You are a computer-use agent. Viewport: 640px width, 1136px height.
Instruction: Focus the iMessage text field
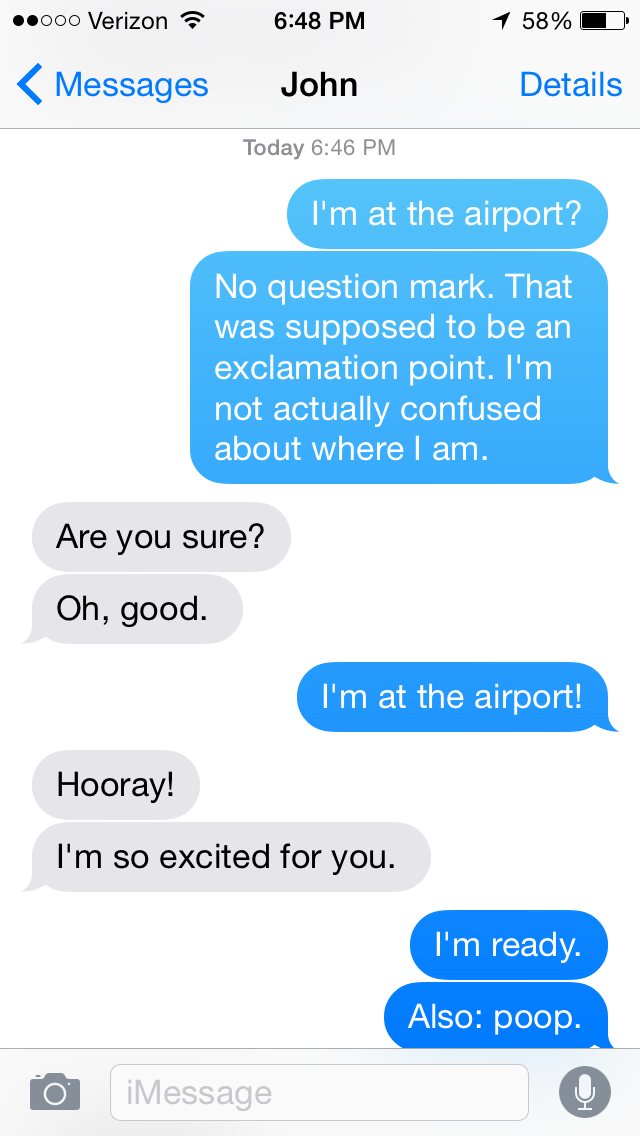[x=318, y=1092]
